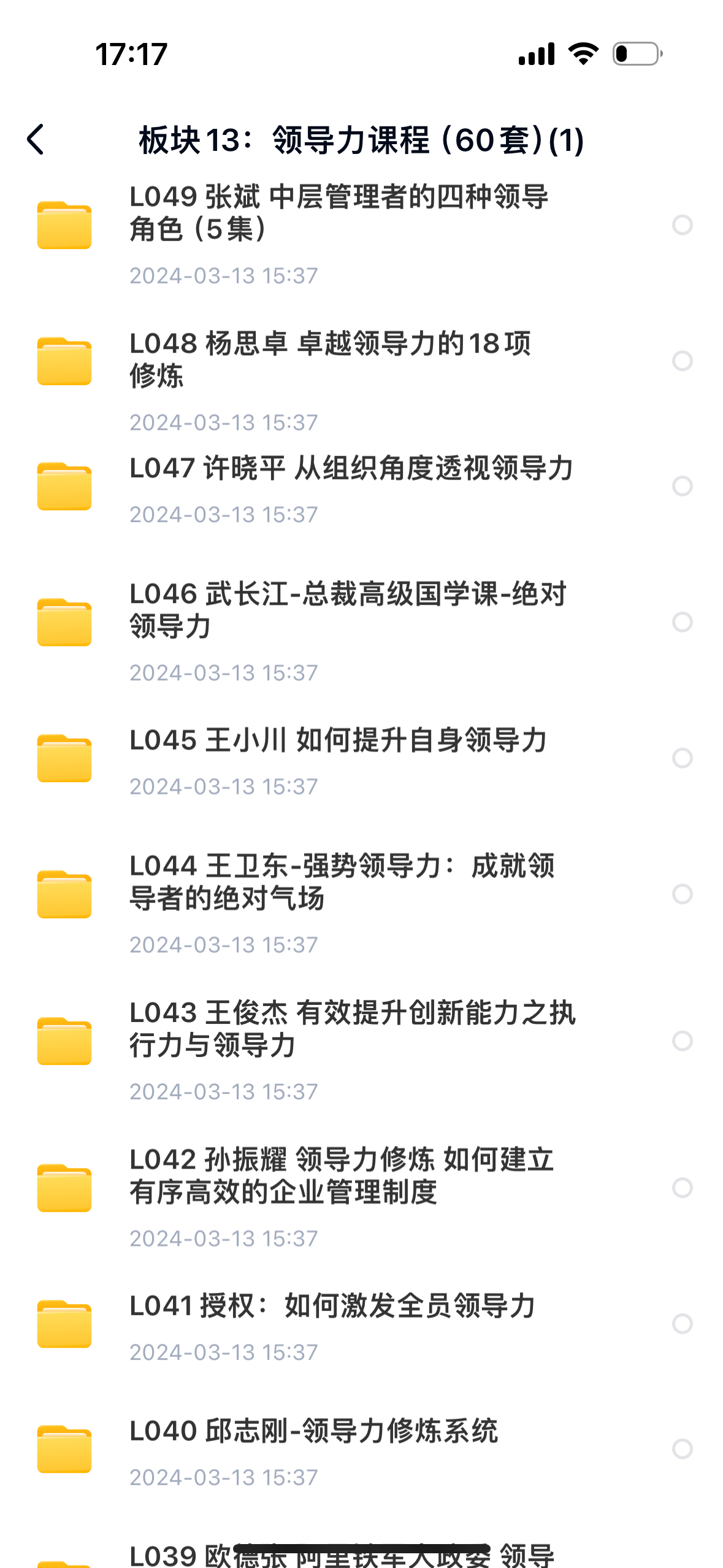Select the L042 孙振耀 folder circle

point(682,1188)
